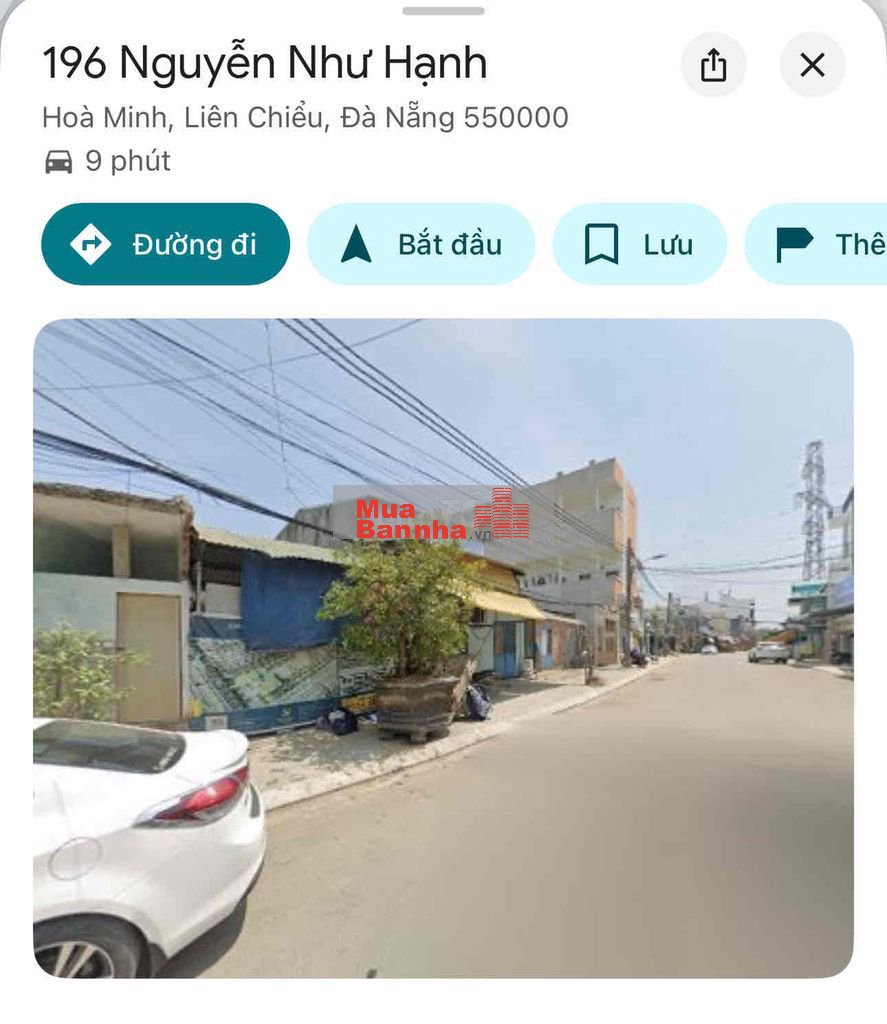Get directions with Đường đi
Screen dimensions: 887x1024
click(165, 244)
